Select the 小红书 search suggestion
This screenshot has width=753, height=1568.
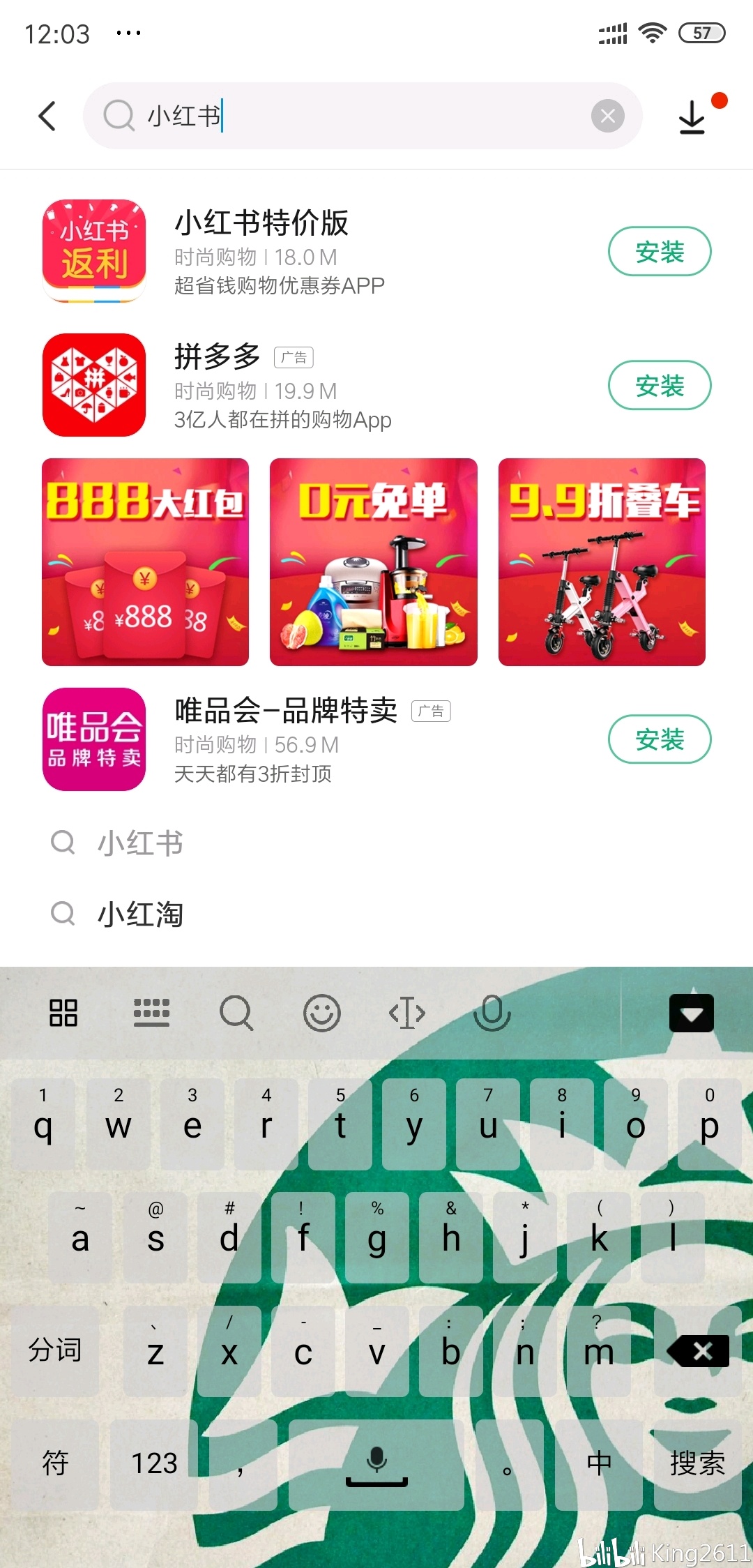click(141, 843)
